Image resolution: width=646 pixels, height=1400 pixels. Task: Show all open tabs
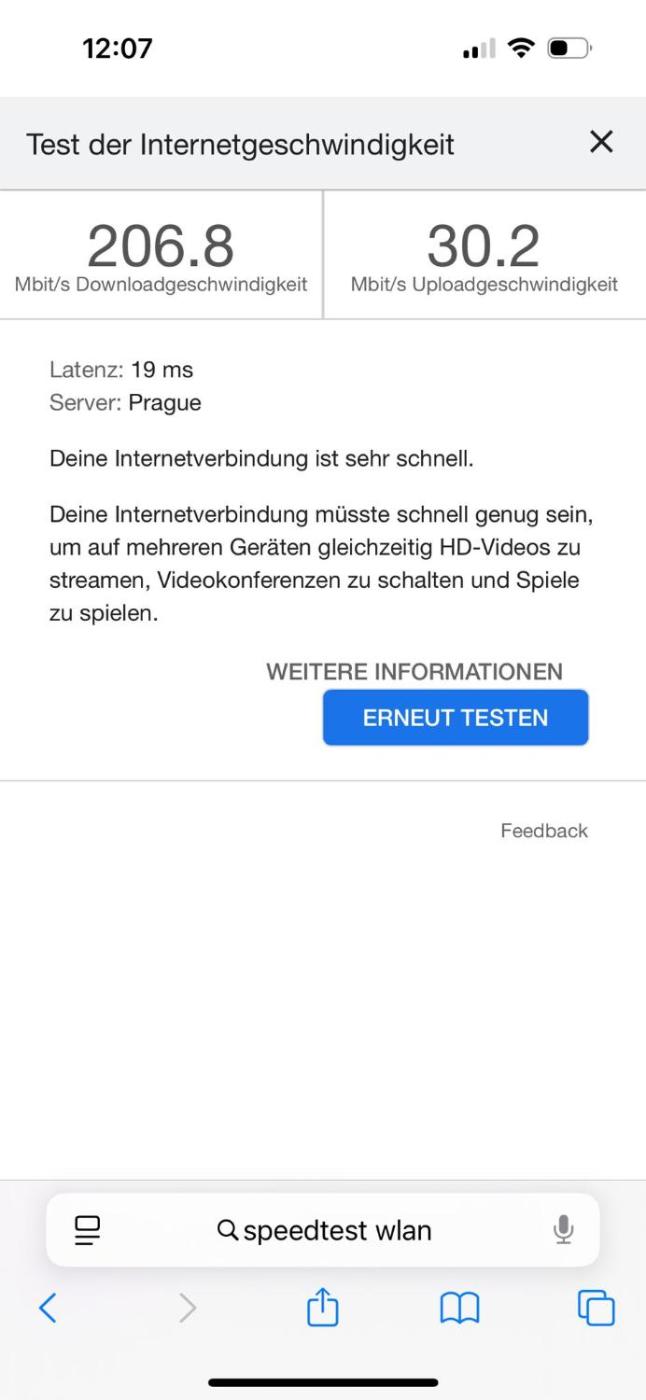595,1308
